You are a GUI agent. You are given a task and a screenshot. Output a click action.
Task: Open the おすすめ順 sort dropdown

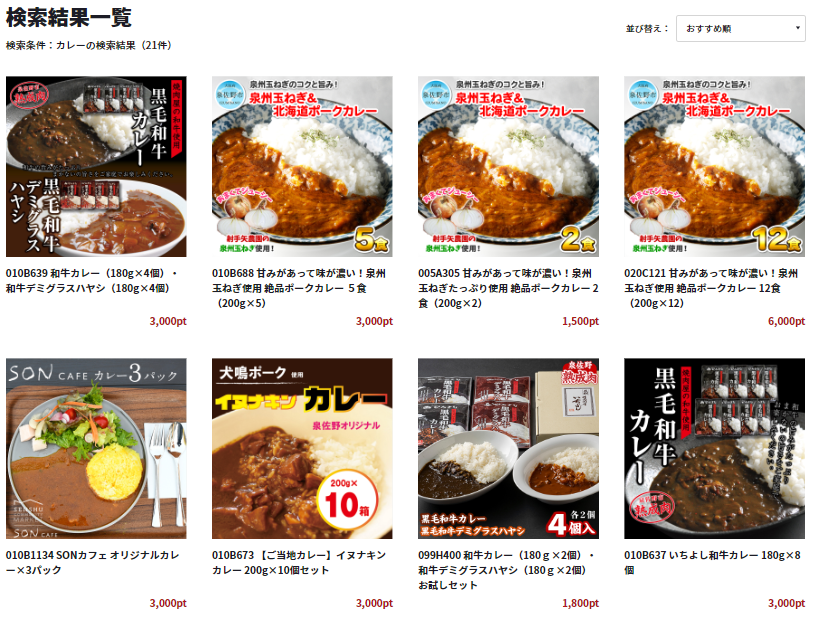740,28
